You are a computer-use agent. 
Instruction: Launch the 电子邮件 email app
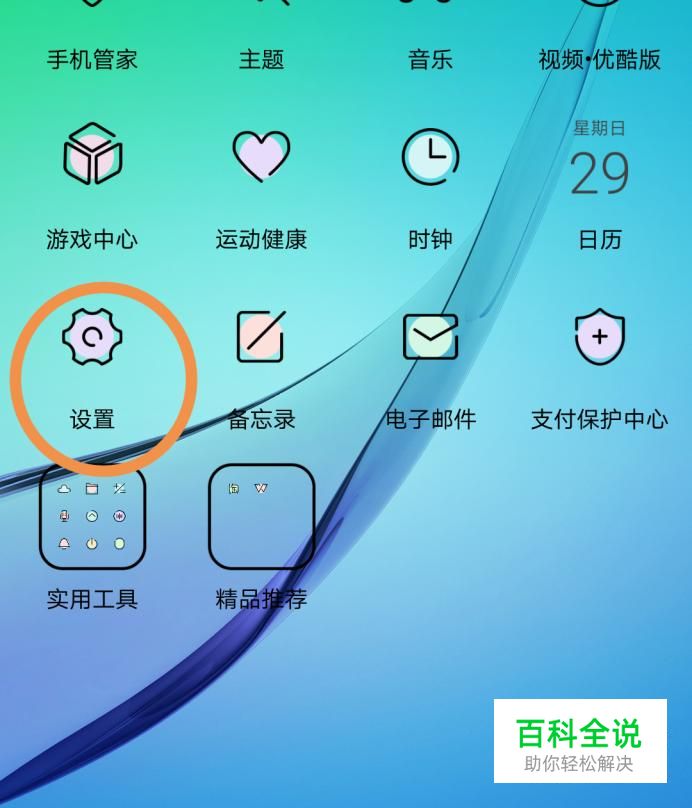click(x=430, y=337)
